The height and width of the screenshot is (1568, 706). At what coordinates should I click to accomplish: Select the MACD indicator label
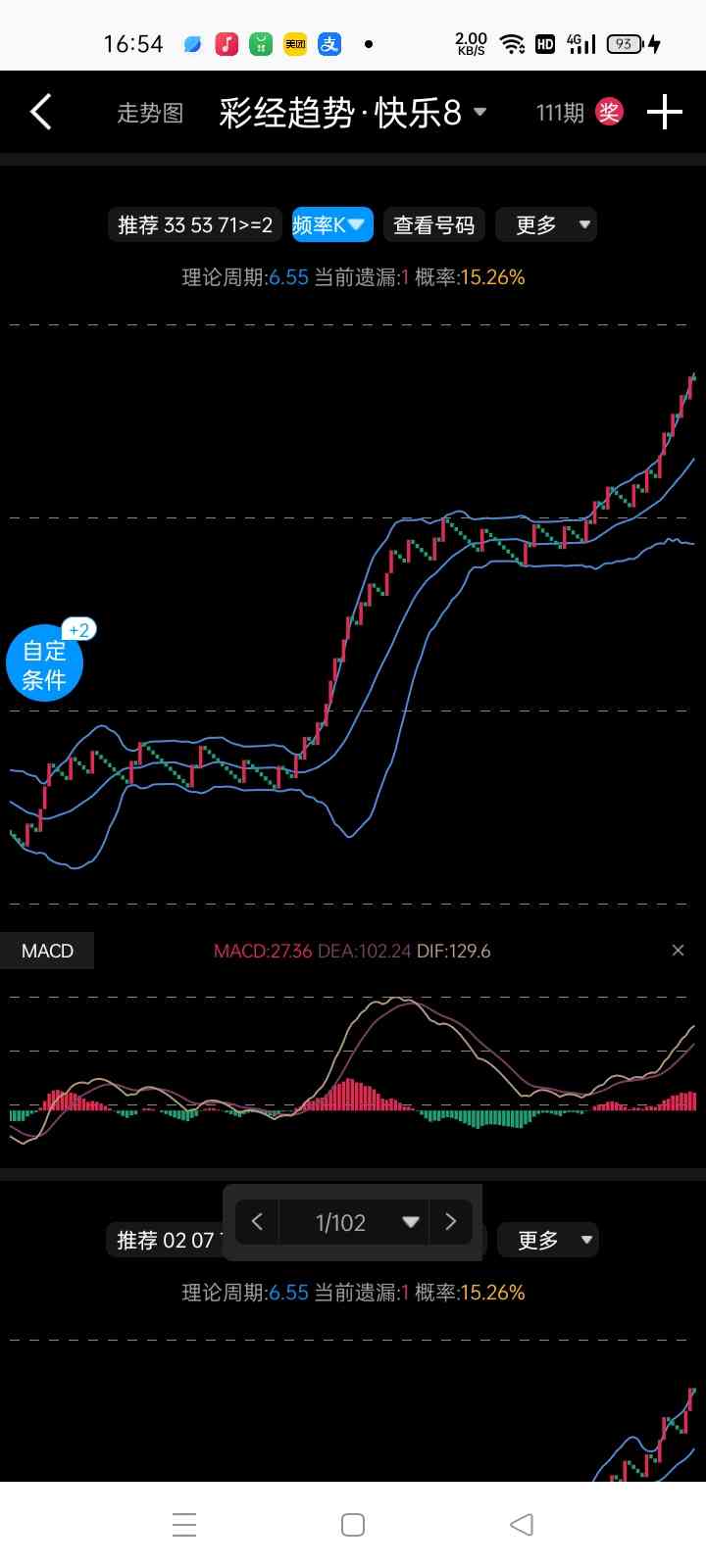click(47, 951)
